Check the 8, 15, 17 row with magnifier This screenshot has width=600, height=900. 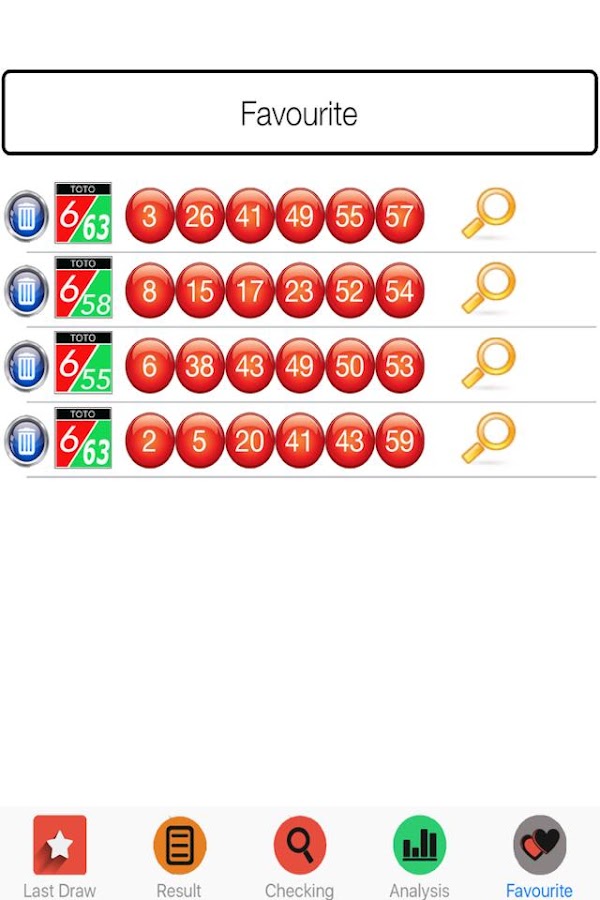(488, 288)
